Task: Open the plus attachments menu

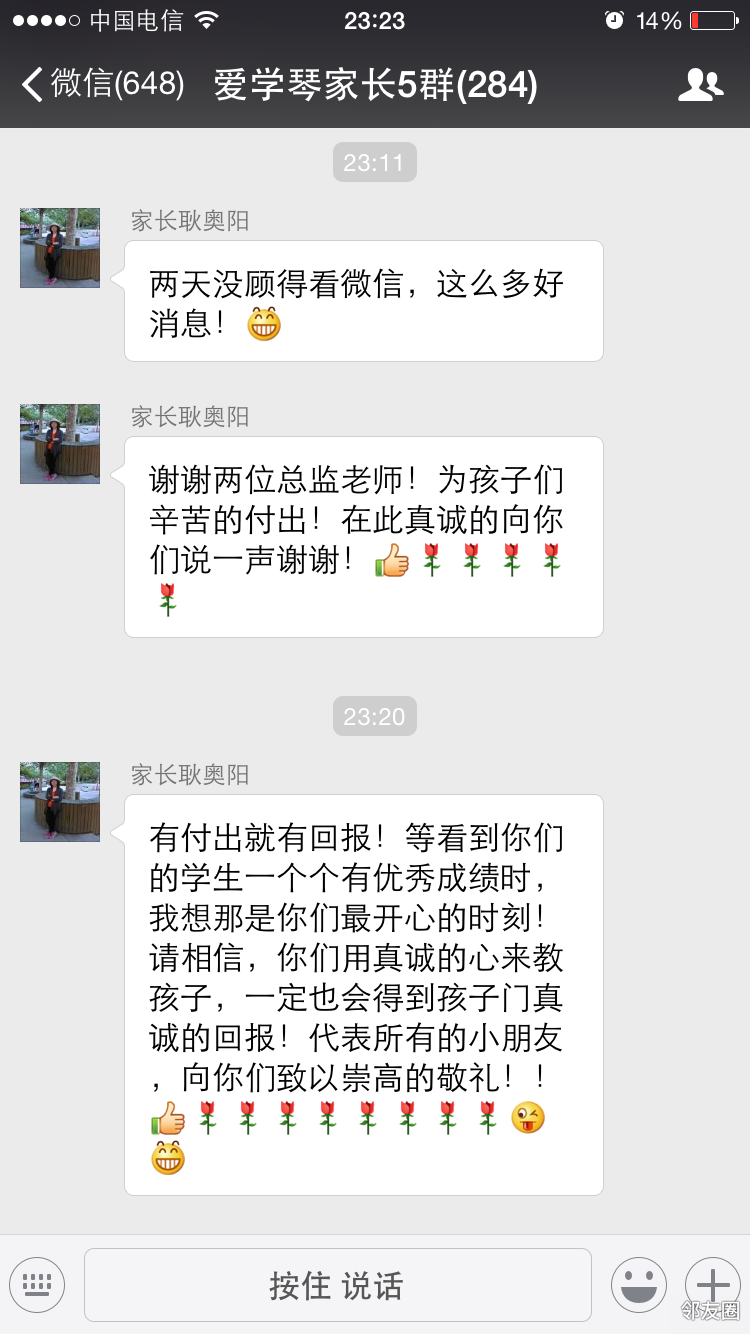Action: [x=712, y=1285]
